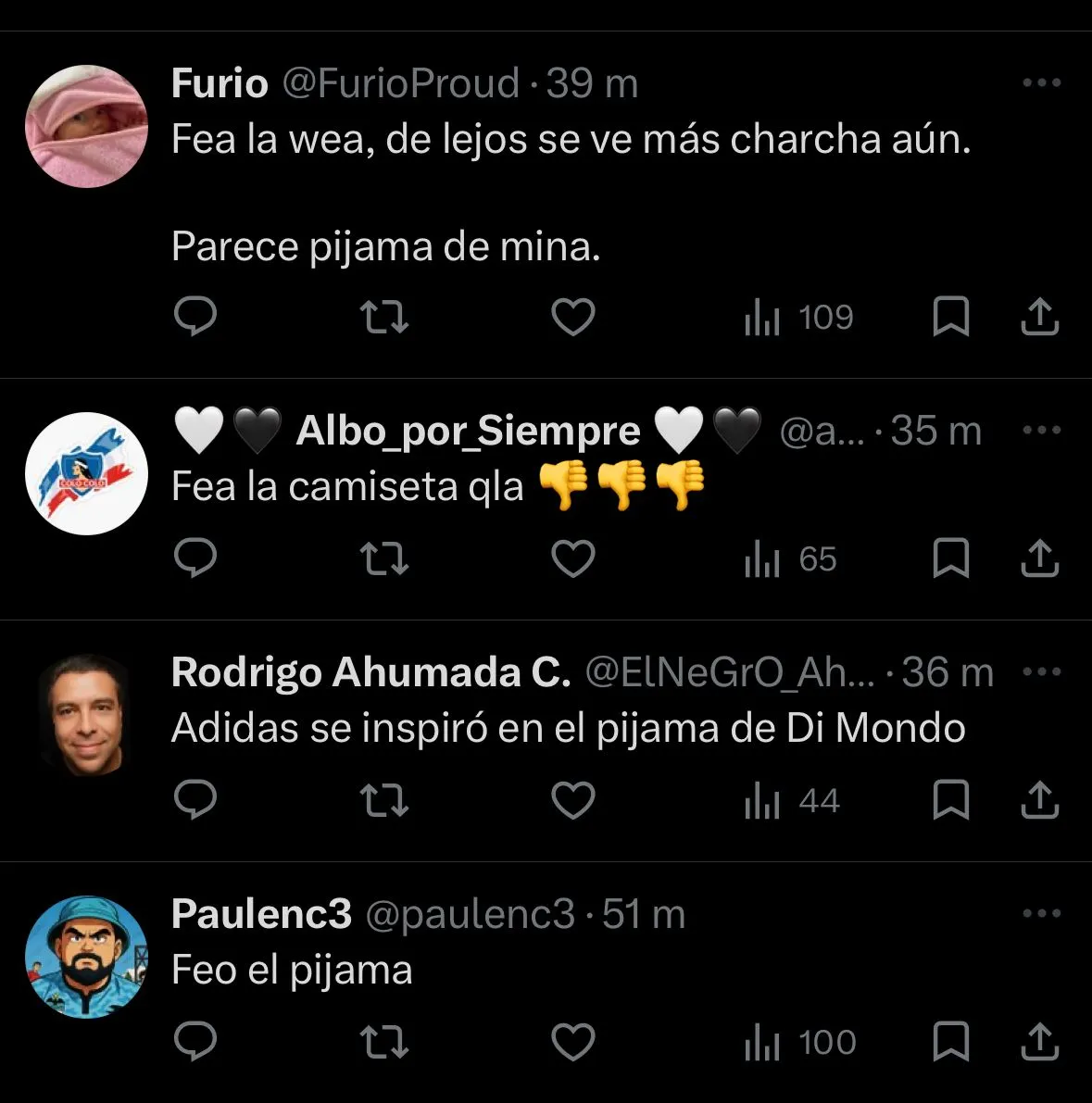The height and width of the screenshot is (1103, 1092).
Task: Reply to Furio's tweet
Action: [x=195, y=317]
